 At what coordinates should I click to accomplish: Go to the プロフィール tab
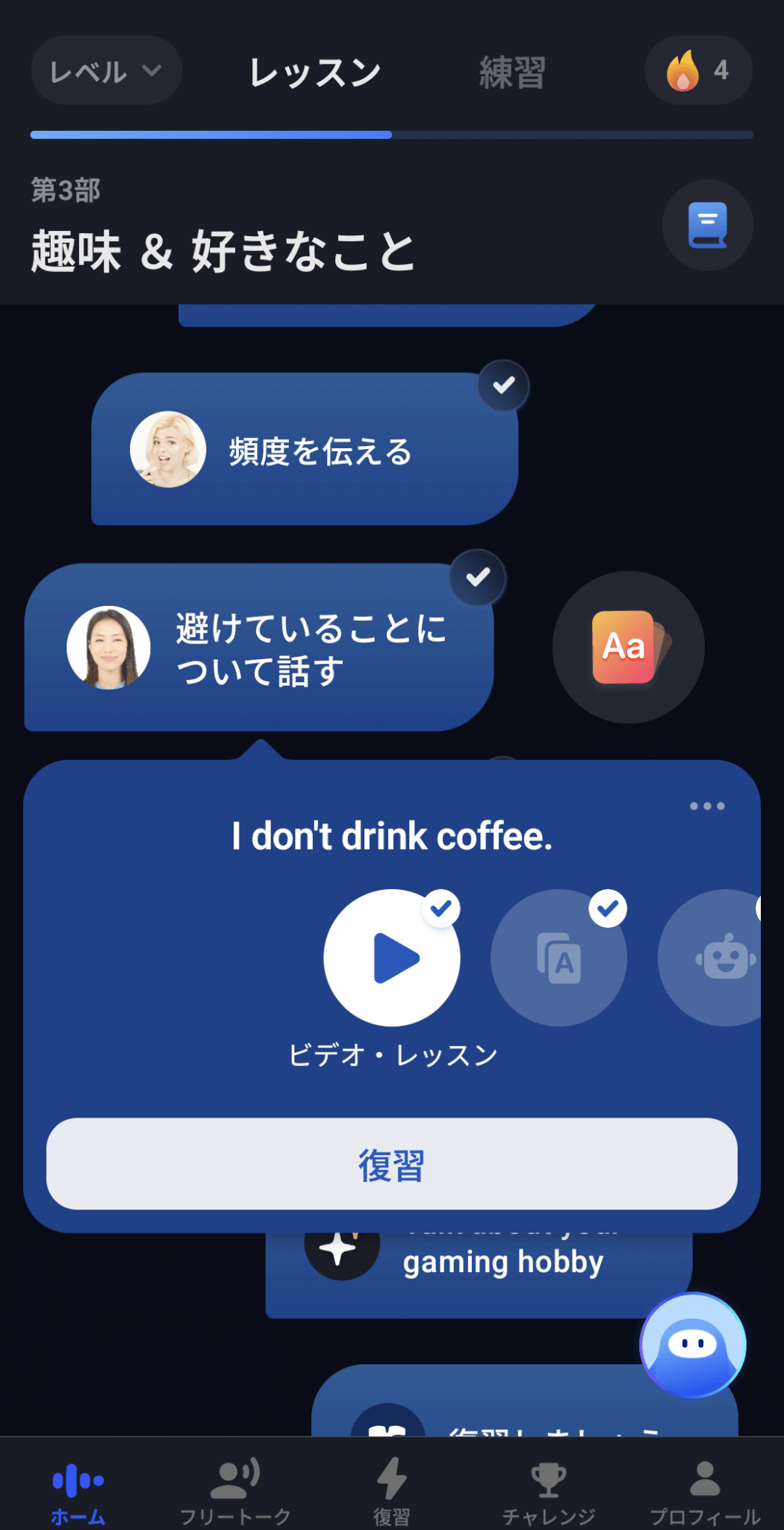704,1490
